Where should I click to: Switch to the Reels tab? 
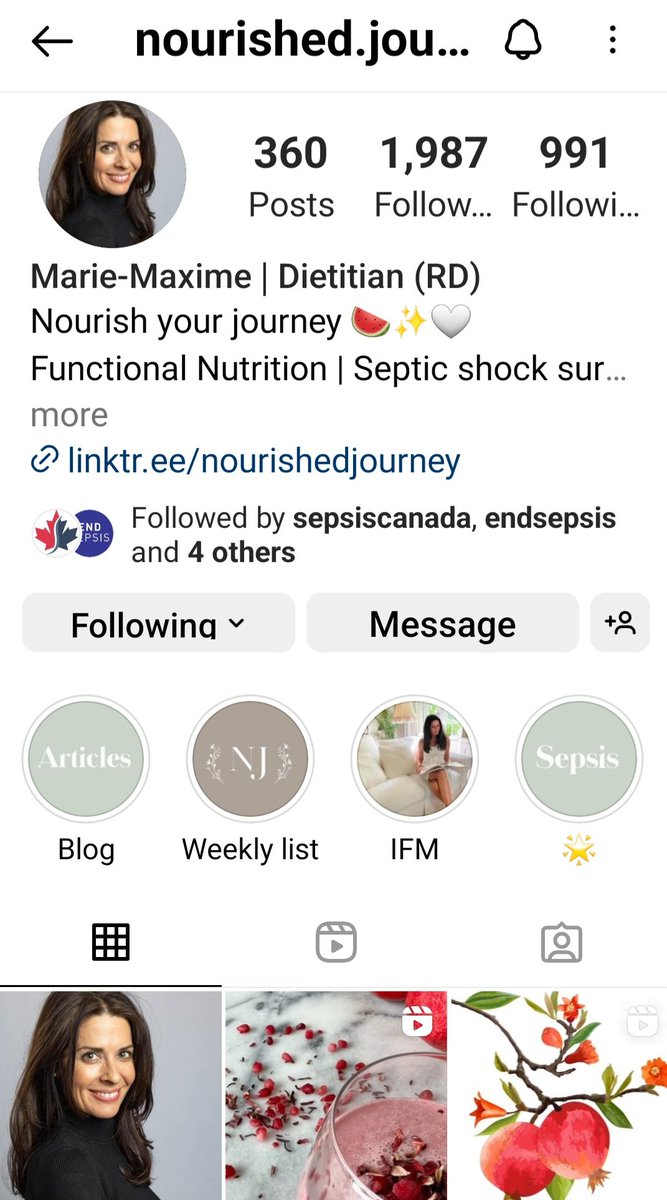[335, 942]
